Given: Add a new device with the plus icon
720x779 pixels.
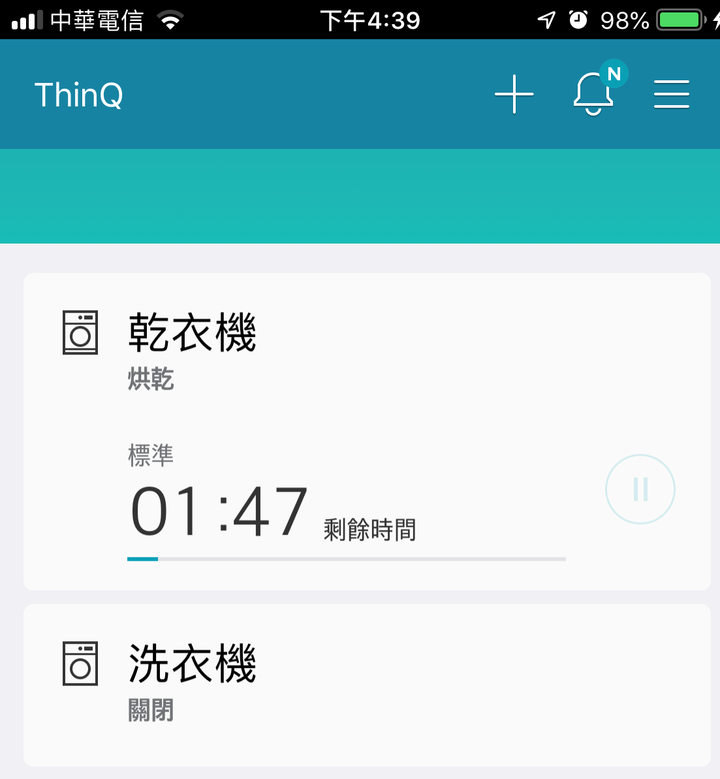Looking at the screenshot, I should click(x=514, y=95).
